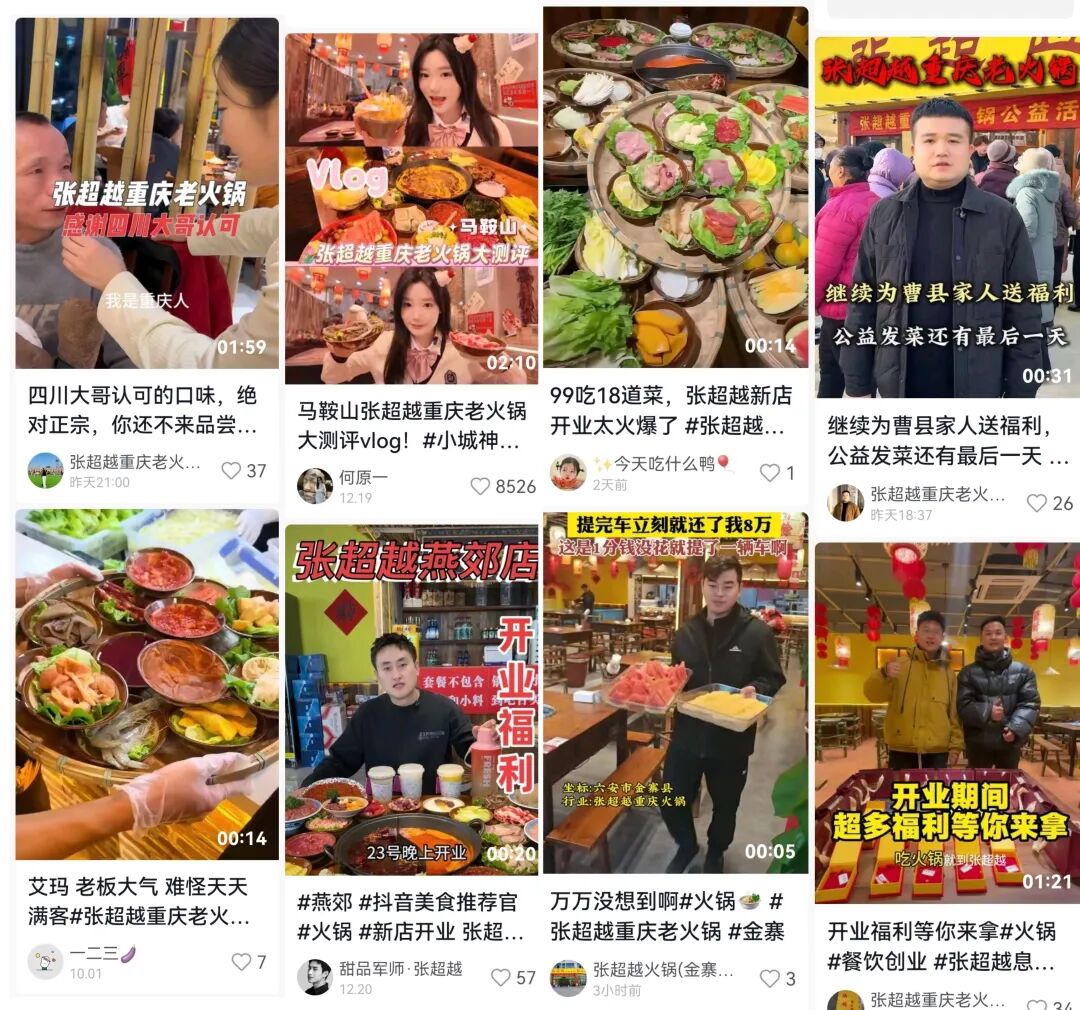This screenshot has height=1010, width=1080.
Task: Like the 继续为曹县家人送福利 video
Action: 1037,503
